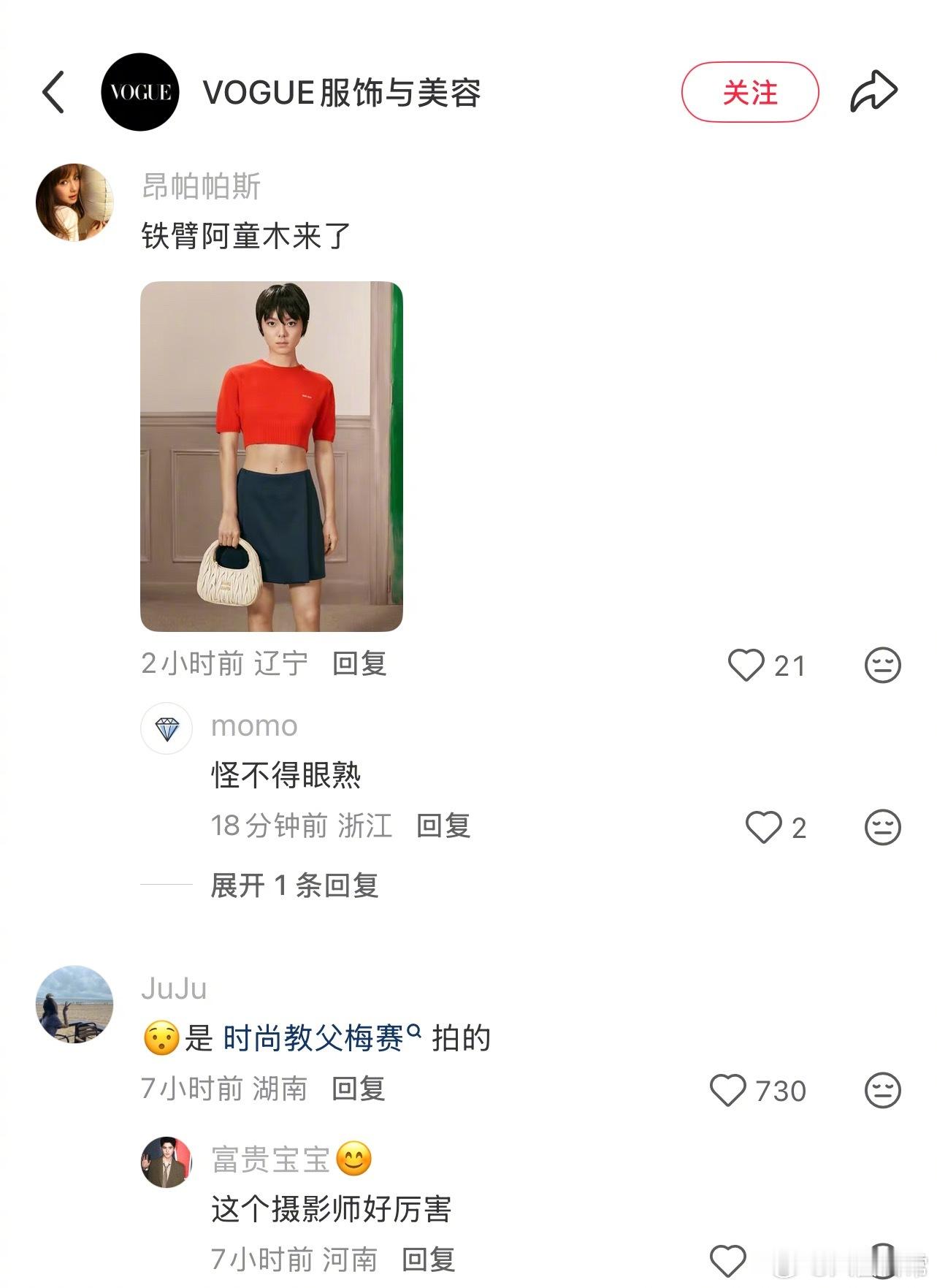Open the VOGUE account profile avatar

pos(140,92)
